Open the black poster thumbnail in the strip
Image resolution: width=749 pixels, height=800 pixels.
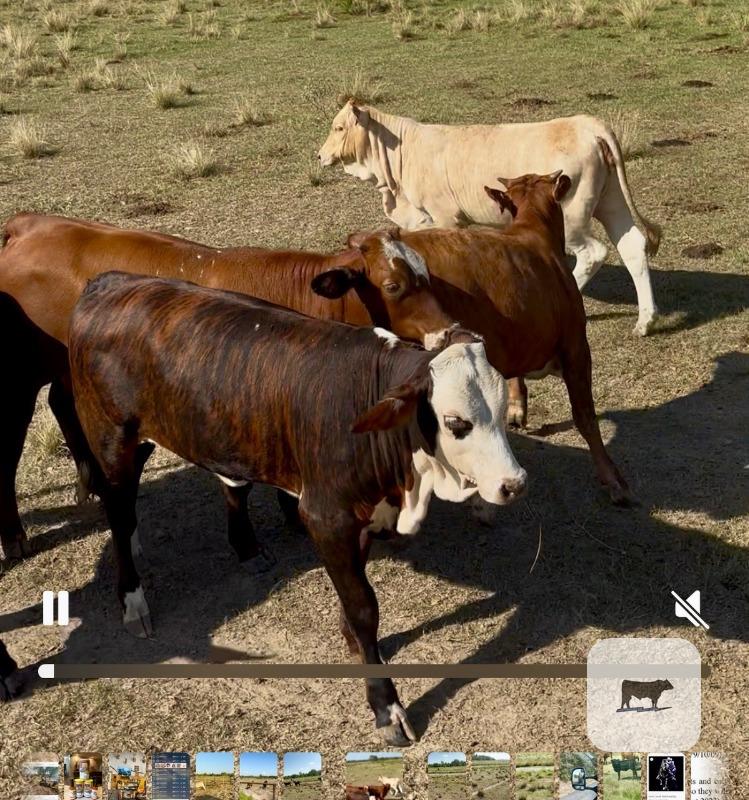click(666, 776)
